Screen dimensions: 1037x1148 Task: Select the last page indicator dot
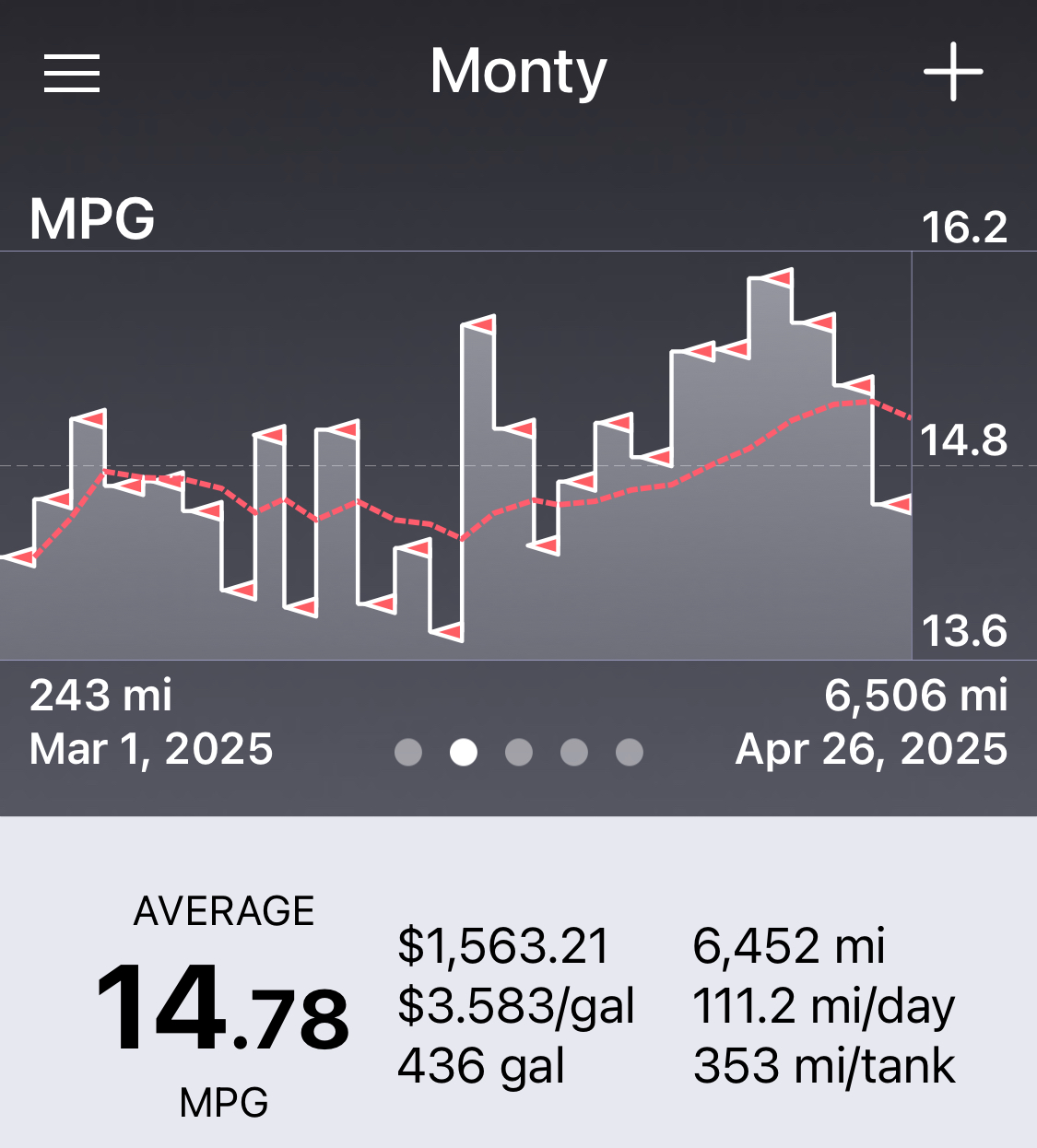tap(630, 753)
